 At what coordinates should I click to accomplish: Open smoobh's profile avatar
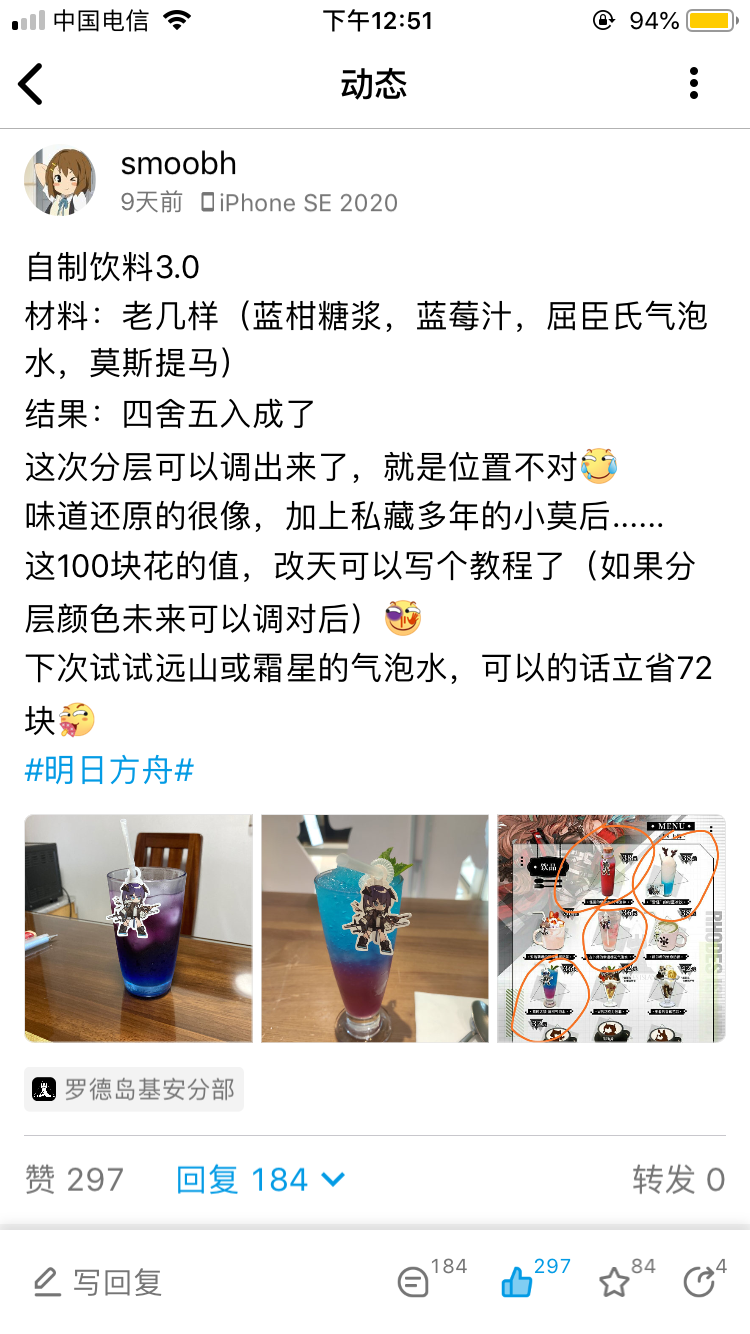60,181
